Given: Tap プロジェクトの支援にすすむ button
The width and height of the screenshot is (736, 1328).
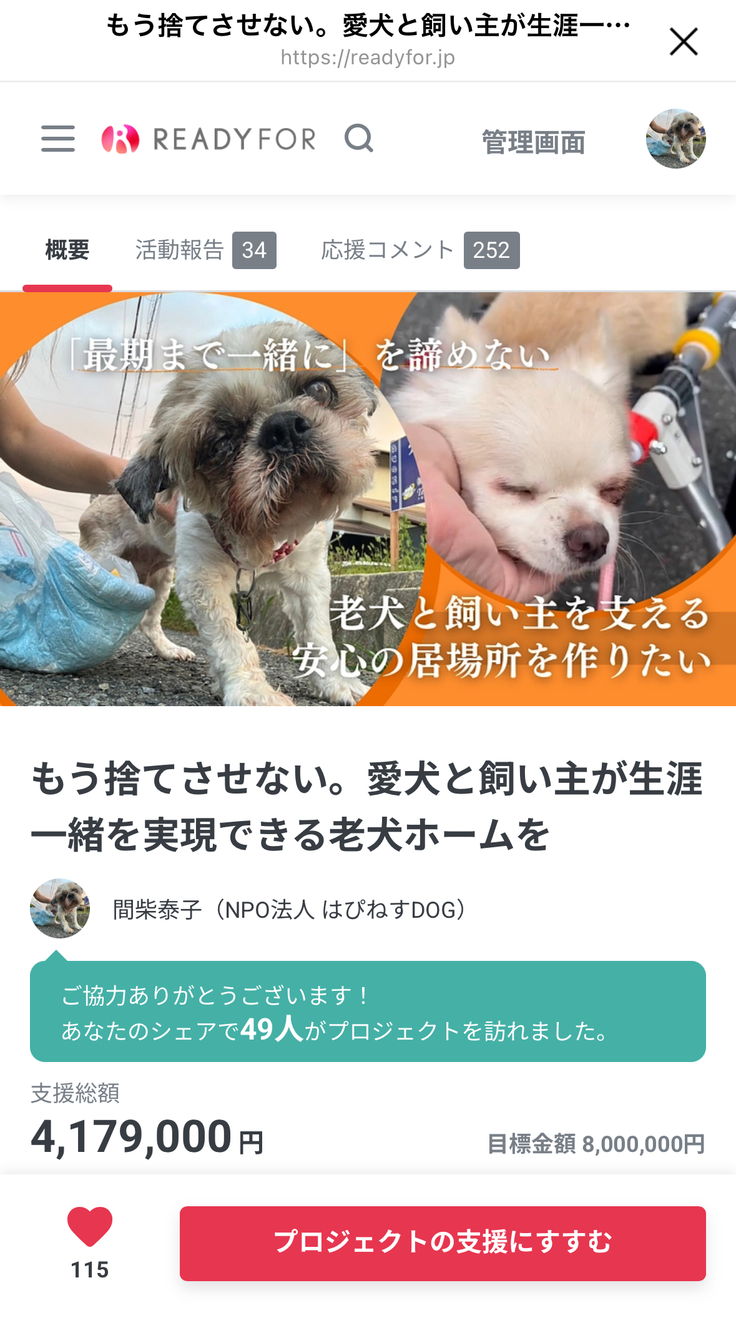Looking at the screenshot, I should 442,1243.
